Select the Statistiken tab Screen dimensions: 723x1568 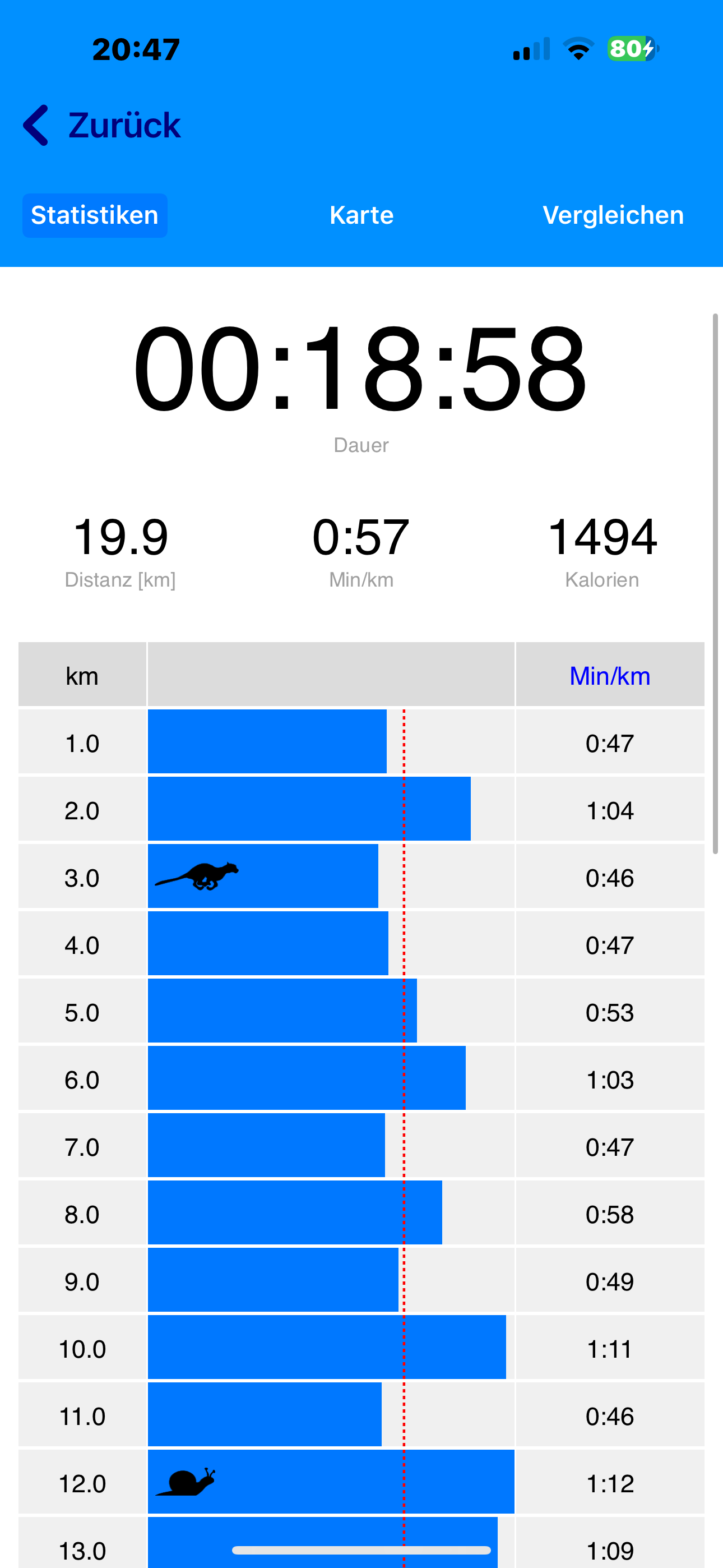click(x=95, y=215)
